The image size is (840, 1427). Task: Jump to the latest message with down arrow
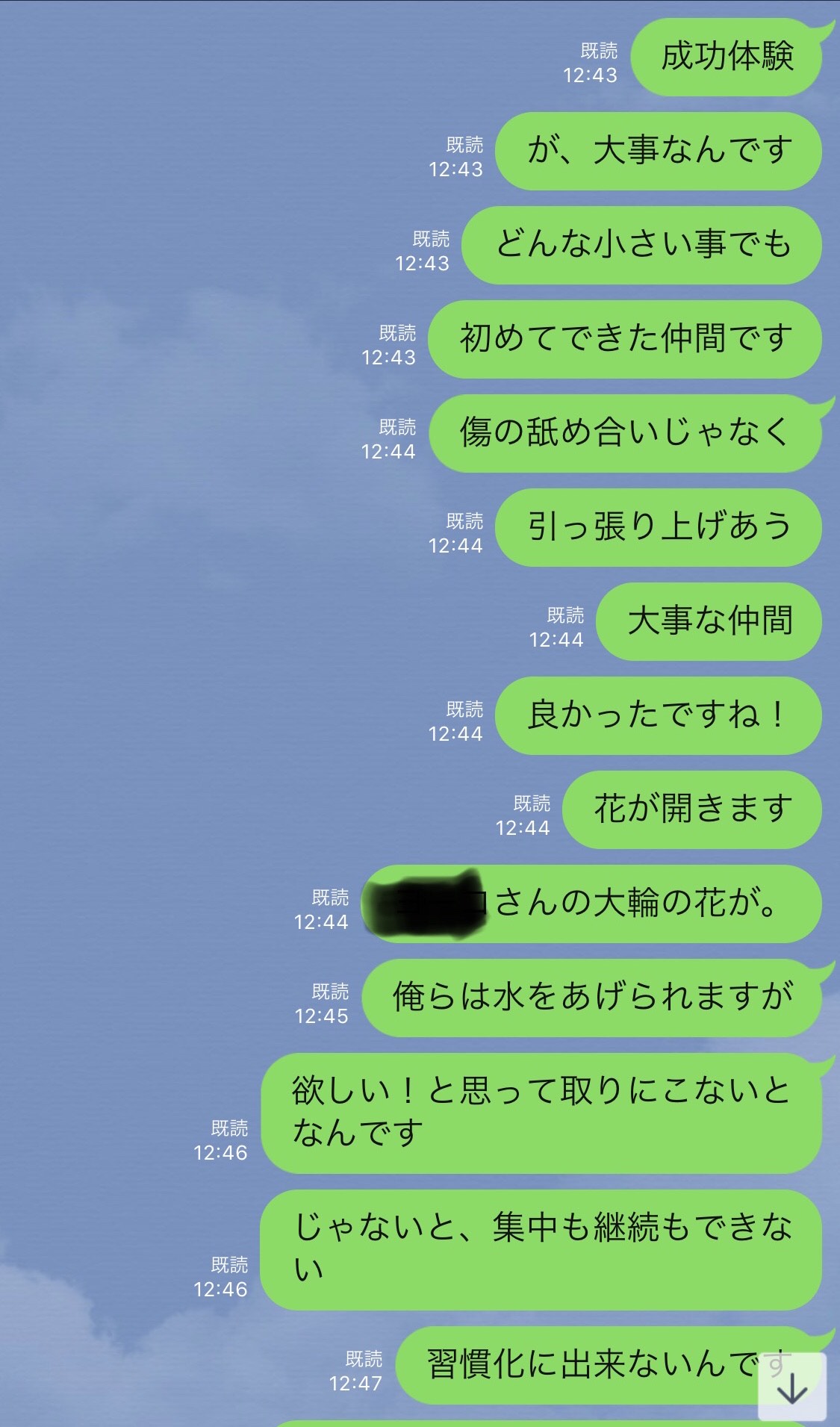792,1387
